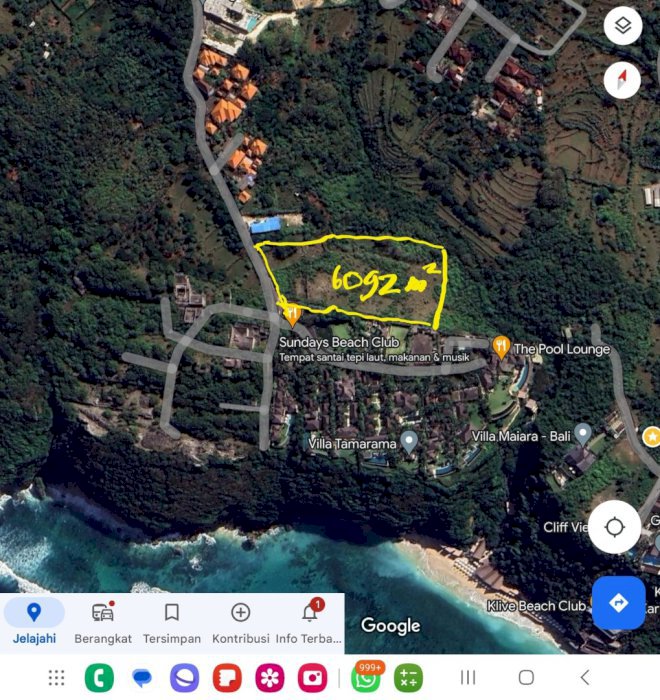Launch the Phone app from the taskbar
Viewport: 660px width, 700px height.
[99, 678]
